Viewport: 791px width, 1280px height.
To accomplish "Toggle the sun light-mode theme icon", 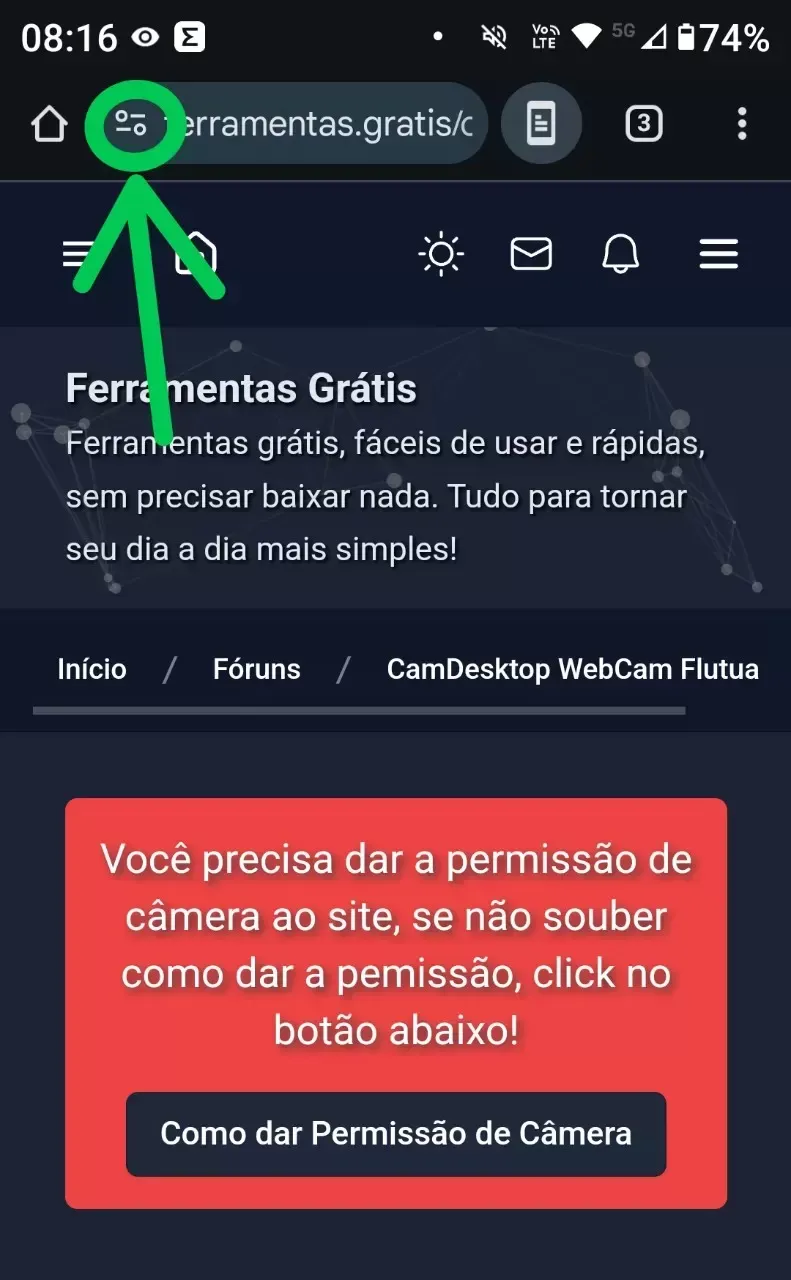I will click(x=441, y=254).
